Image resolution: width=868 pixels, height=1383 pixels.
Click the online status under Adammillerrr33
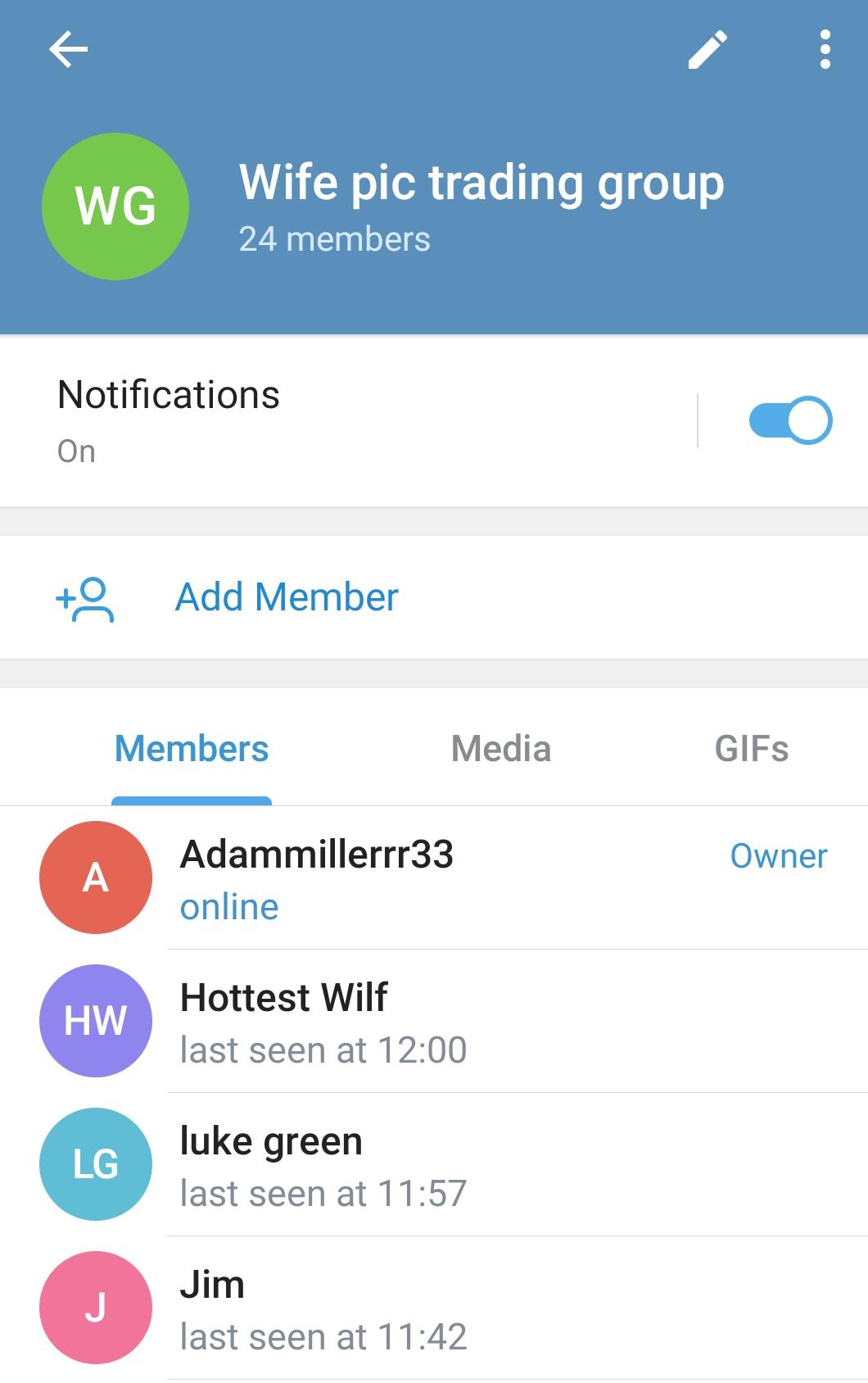229,906
